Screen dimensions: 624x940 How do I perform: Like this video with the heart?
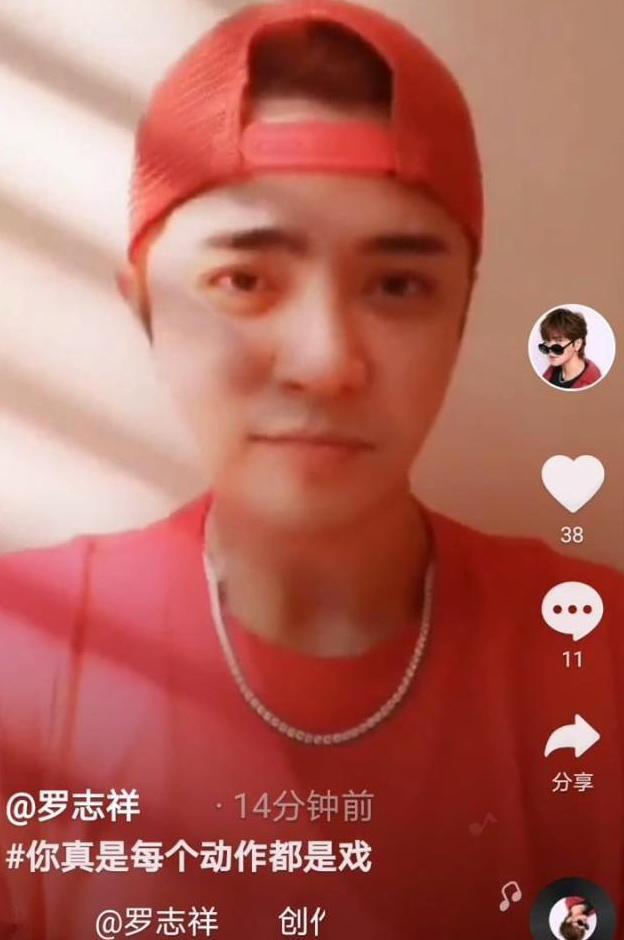pyautogui.click(x=572, y=484)
